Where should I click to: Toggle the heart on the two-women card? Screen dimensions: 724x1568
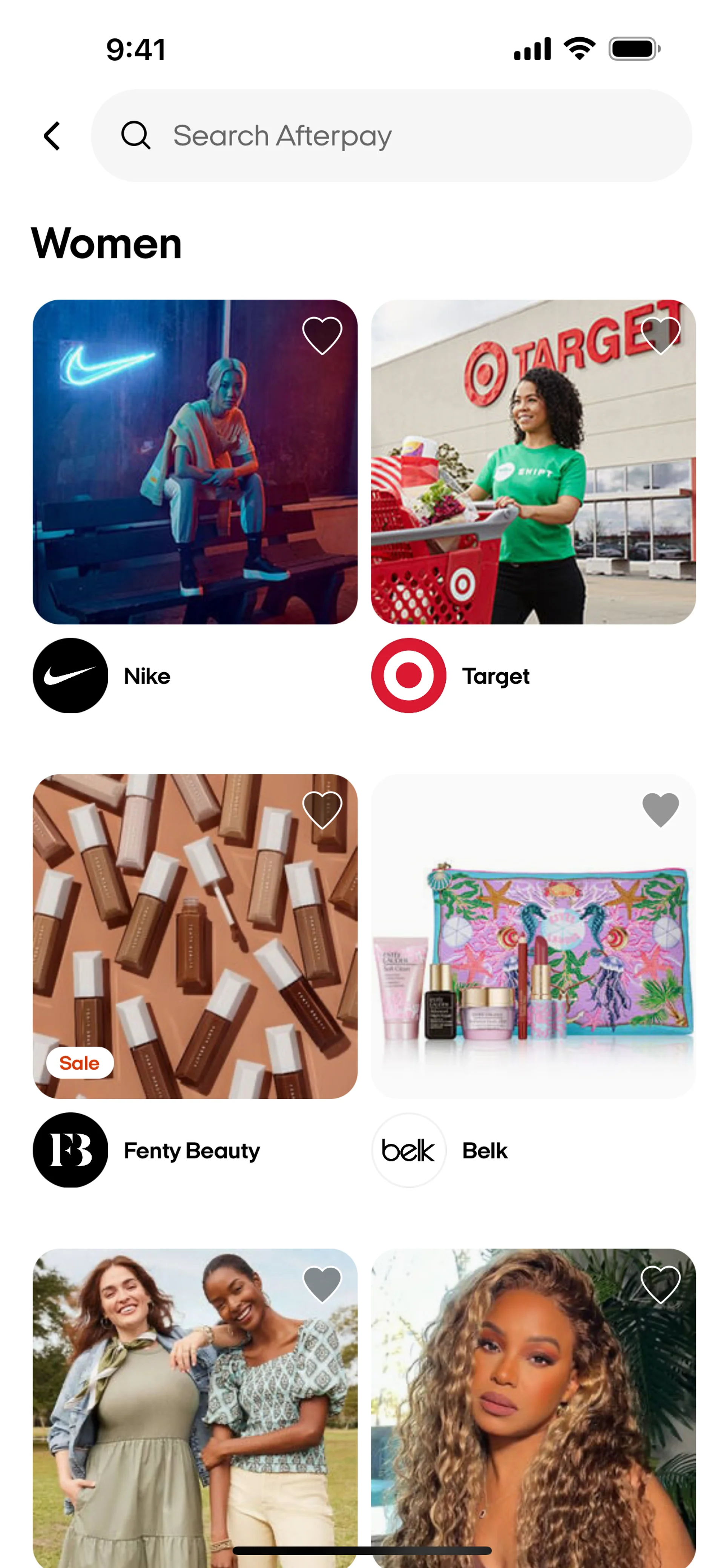(322, 1284)
